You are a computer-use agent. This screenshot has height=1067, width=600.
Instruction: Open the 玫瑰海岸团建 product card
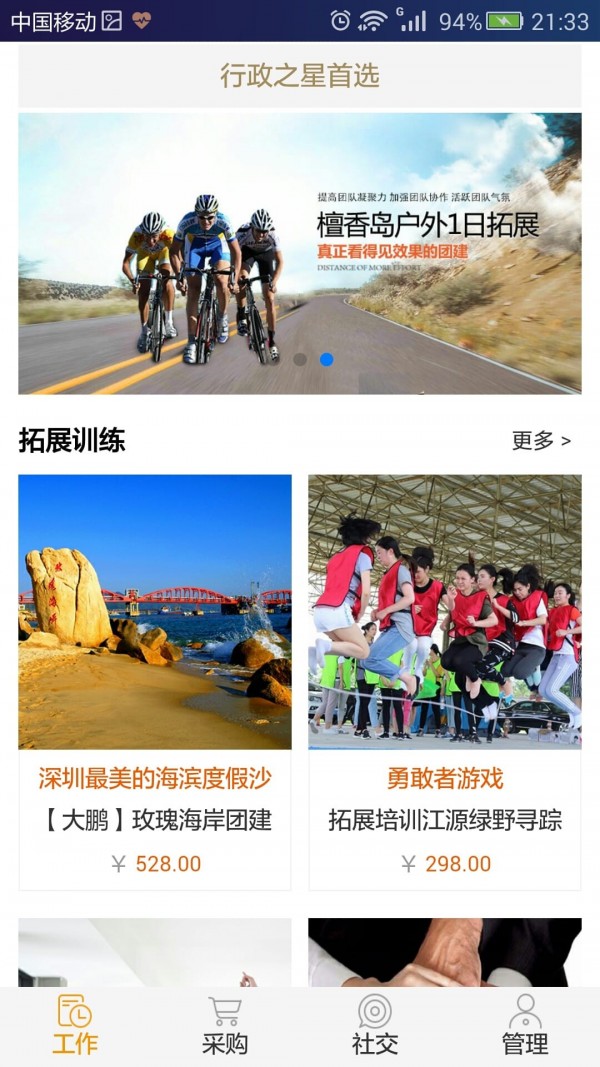click(155, 682)
